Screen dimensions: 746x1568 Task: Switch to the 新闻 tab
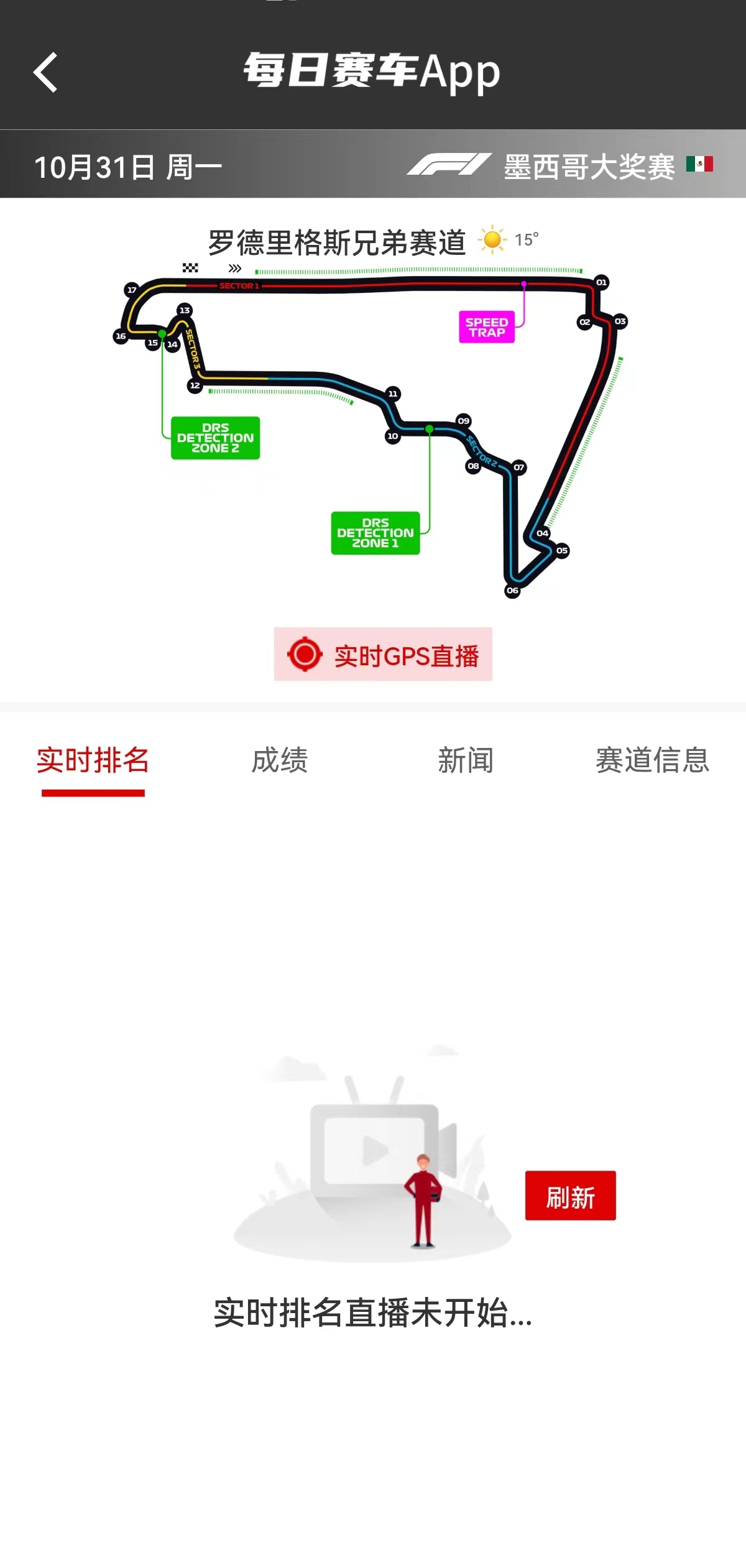click(466, 761)
